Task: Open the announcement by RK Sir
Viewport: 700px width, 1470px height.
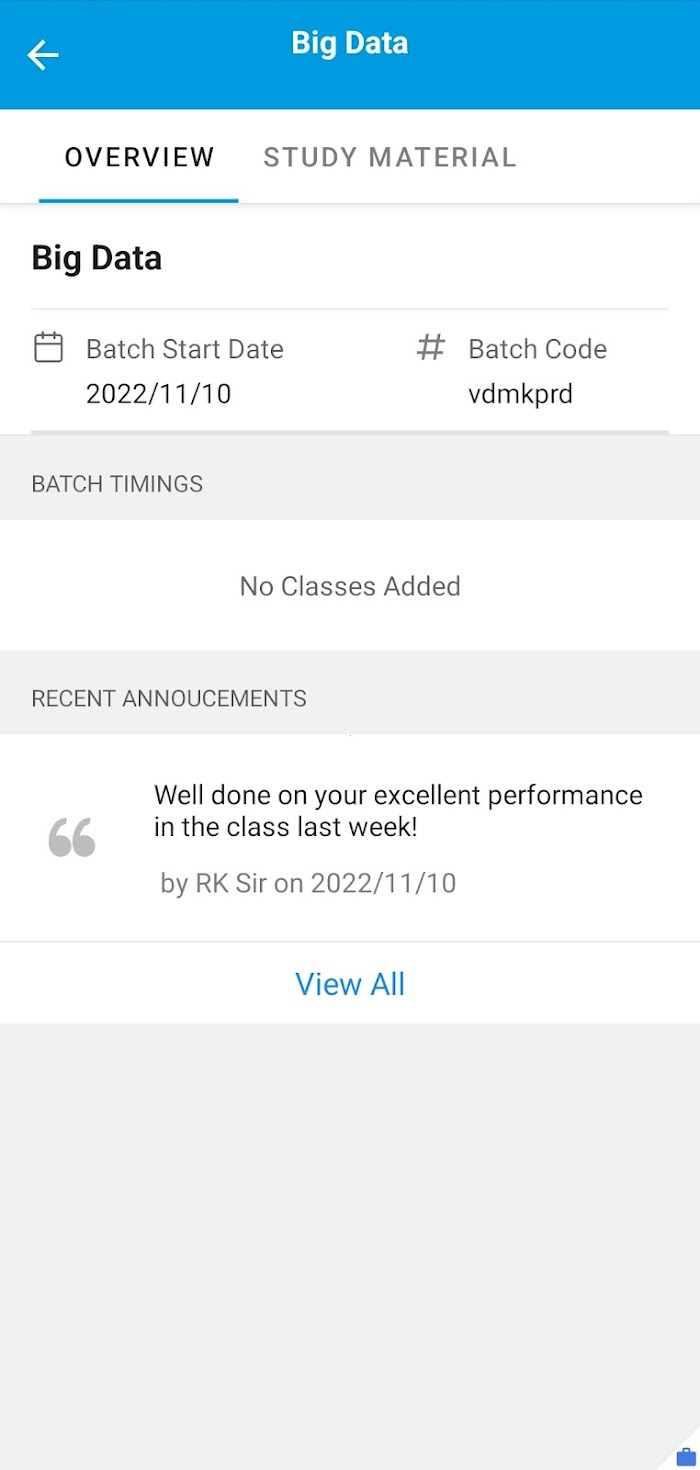Action: (x=350, y=838)
